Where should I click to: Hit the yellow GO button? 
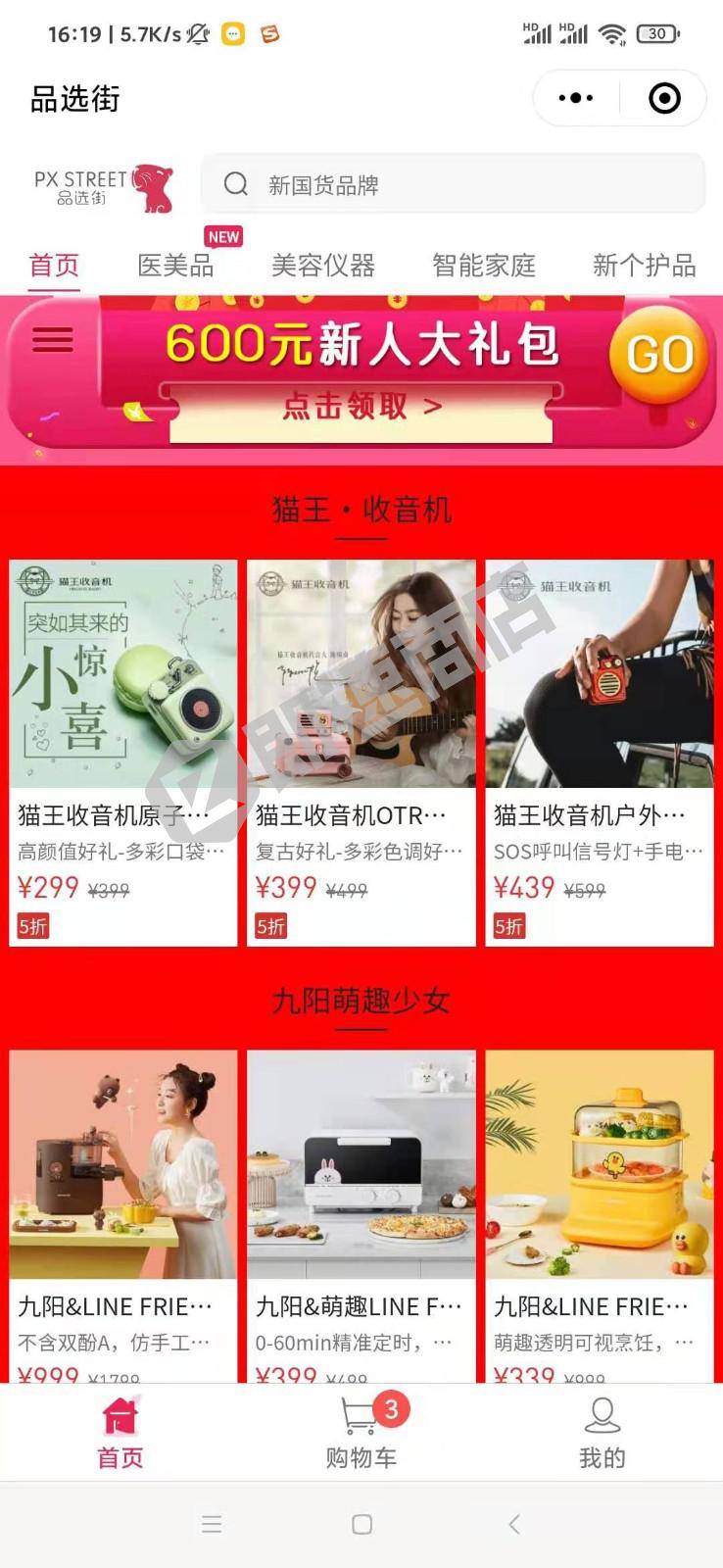tap(659, 355)
